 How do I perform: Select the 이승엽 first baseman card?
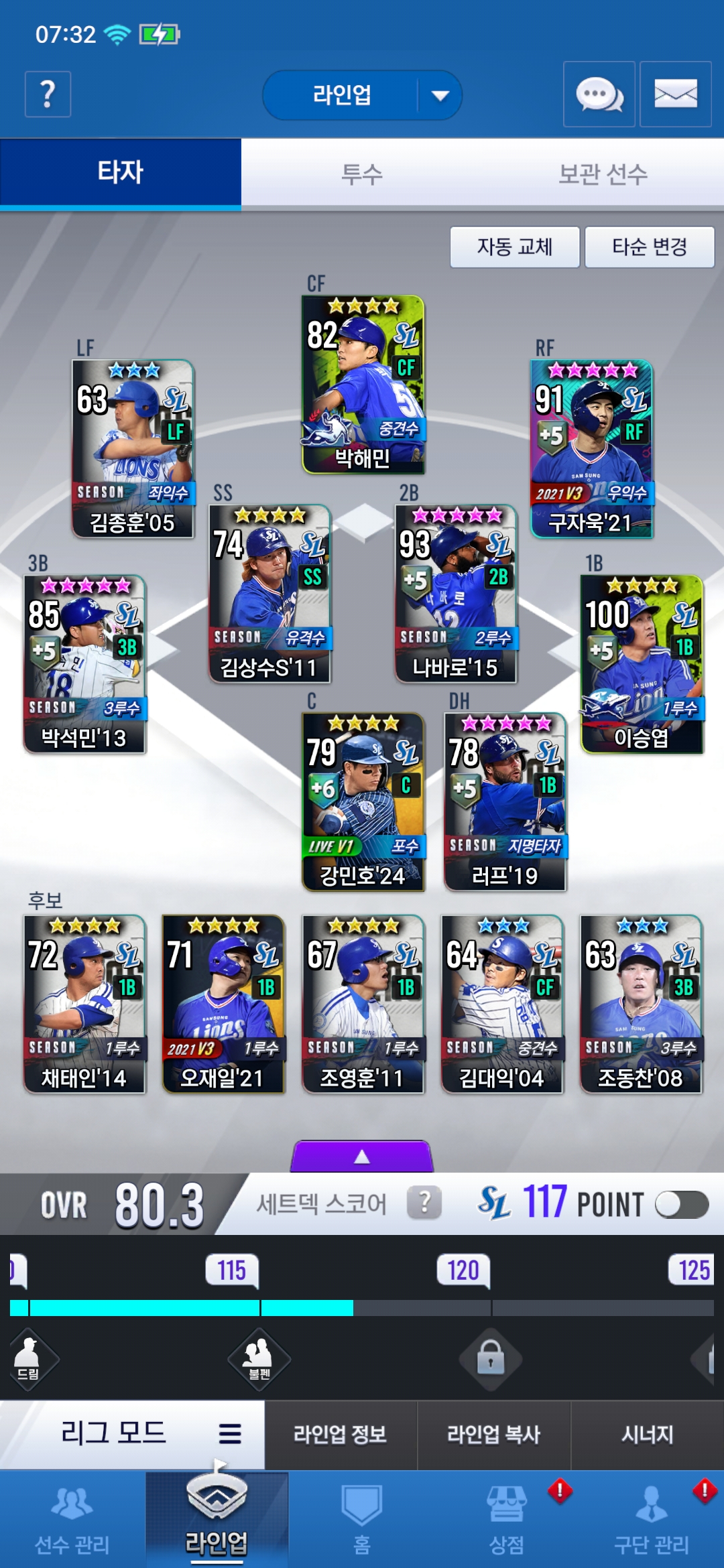(642, 664)
